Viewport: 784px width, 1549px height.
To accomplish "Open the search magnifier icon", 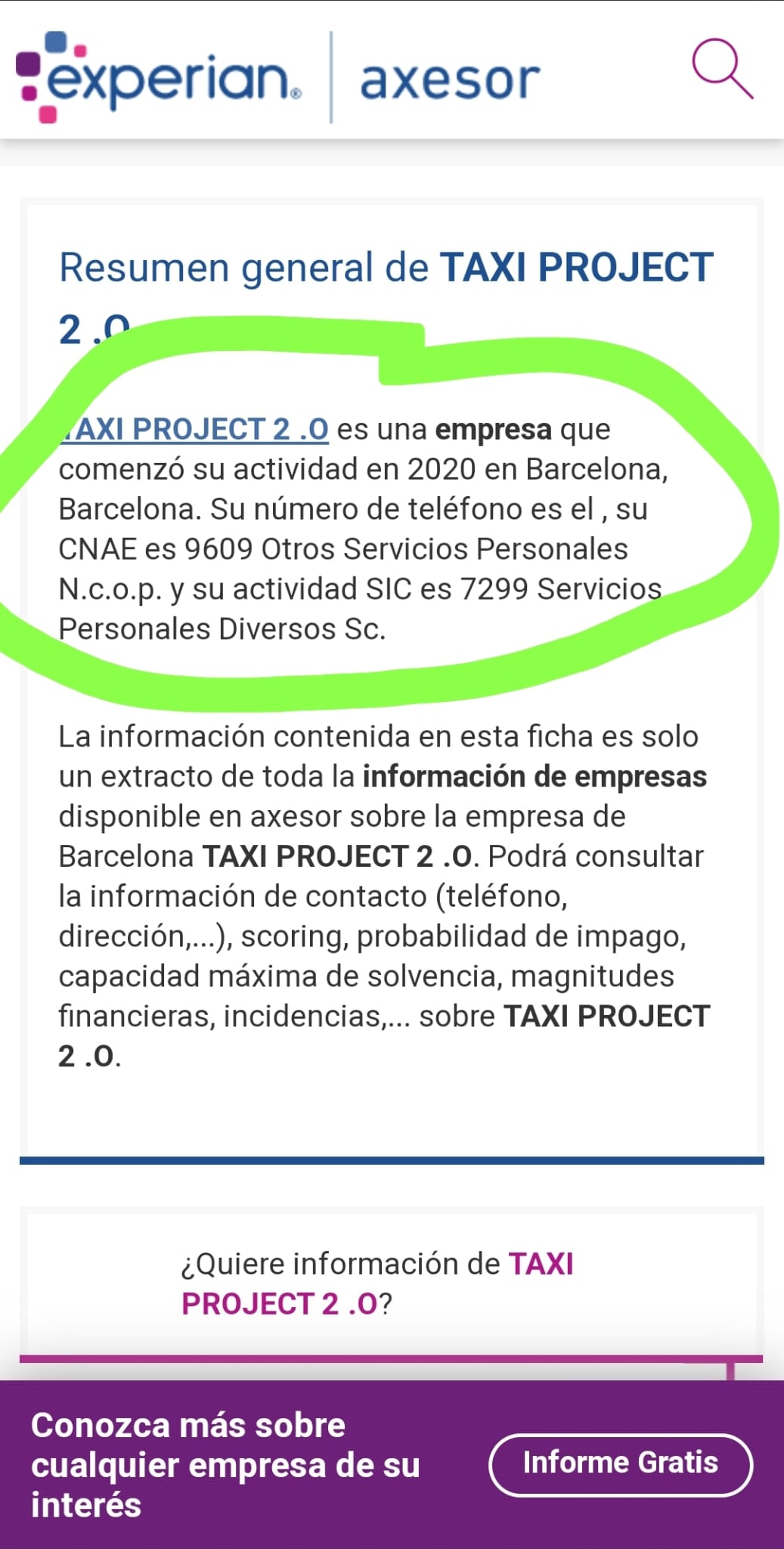I will tap(723, 70).
